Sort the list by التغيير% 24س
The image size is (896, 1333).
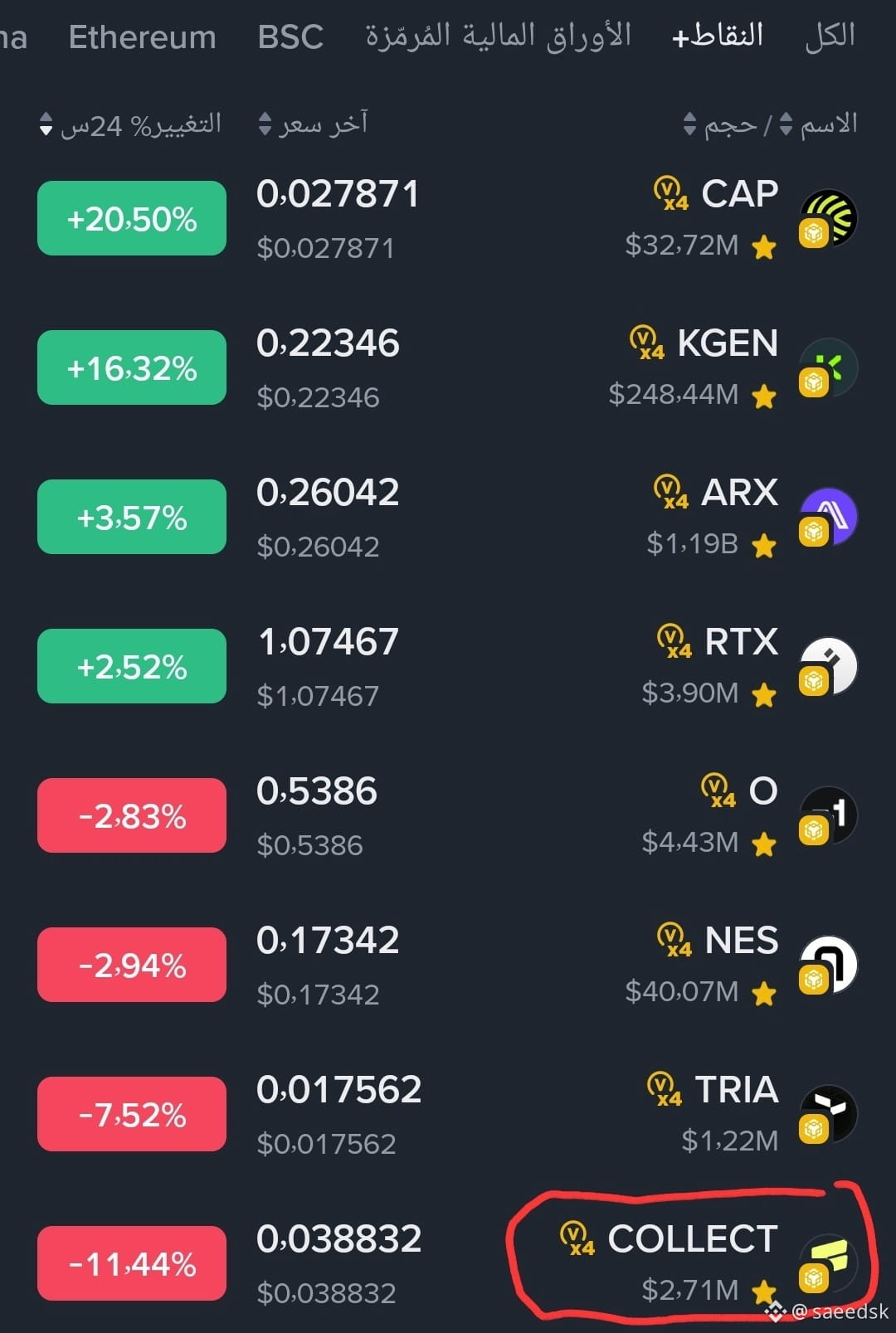(x=130, y=125)
